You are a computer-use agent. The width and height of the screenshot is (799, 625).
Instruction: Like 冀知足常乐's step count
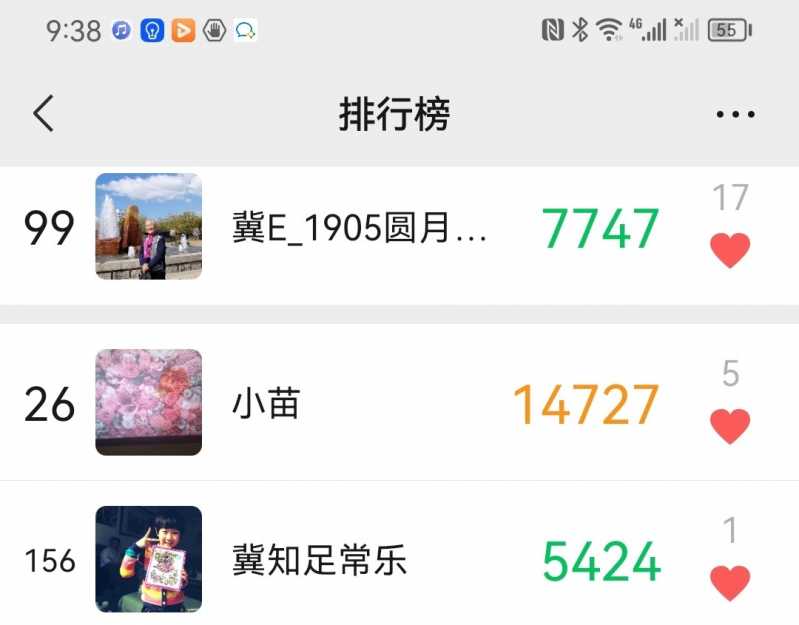[730, 582]
